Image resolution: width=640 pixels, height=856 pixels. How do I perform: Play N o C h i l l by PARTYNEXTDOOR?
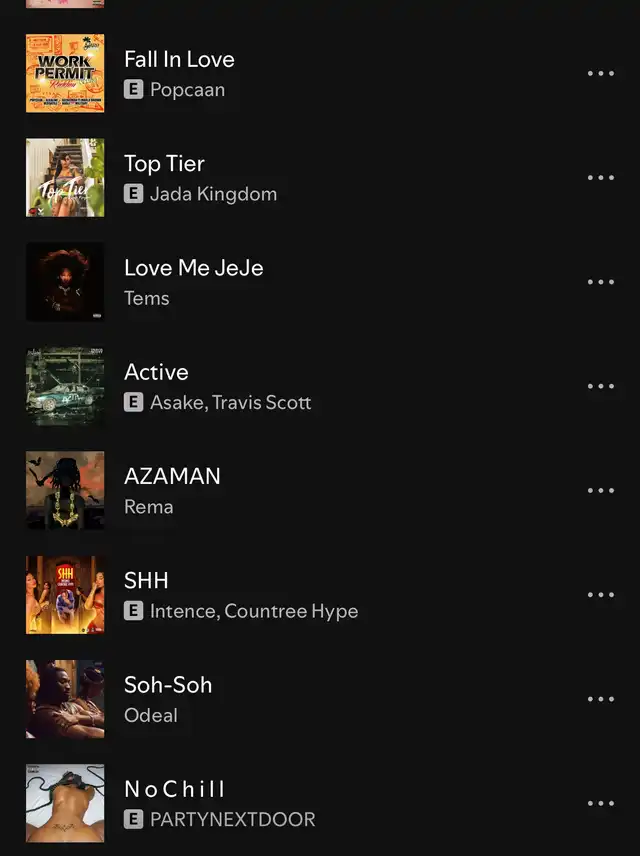175,789
